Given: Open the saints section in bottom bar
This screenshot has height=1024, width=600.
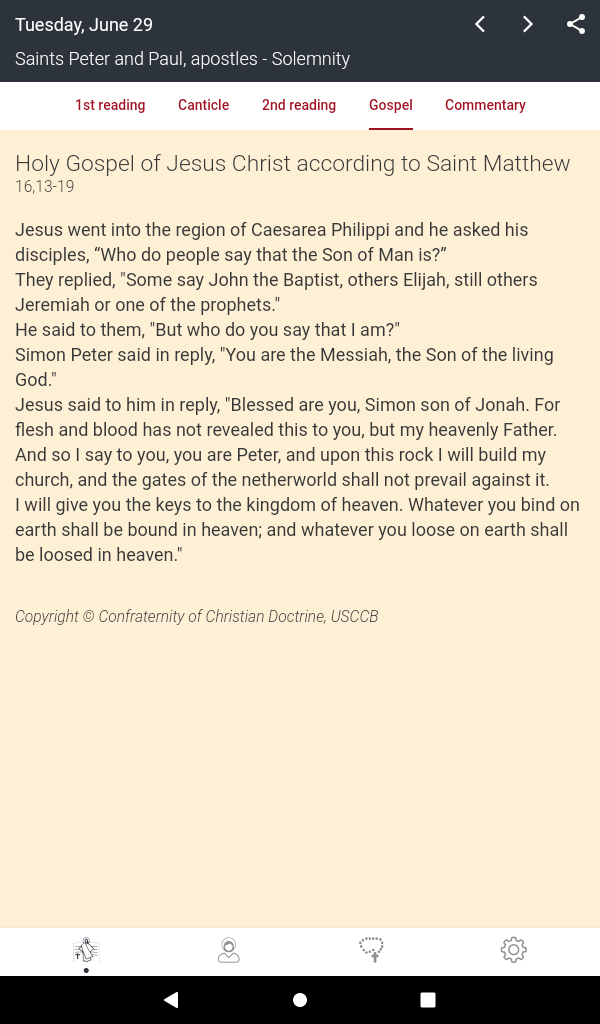Looking at the screenshot, I should 229,950.
